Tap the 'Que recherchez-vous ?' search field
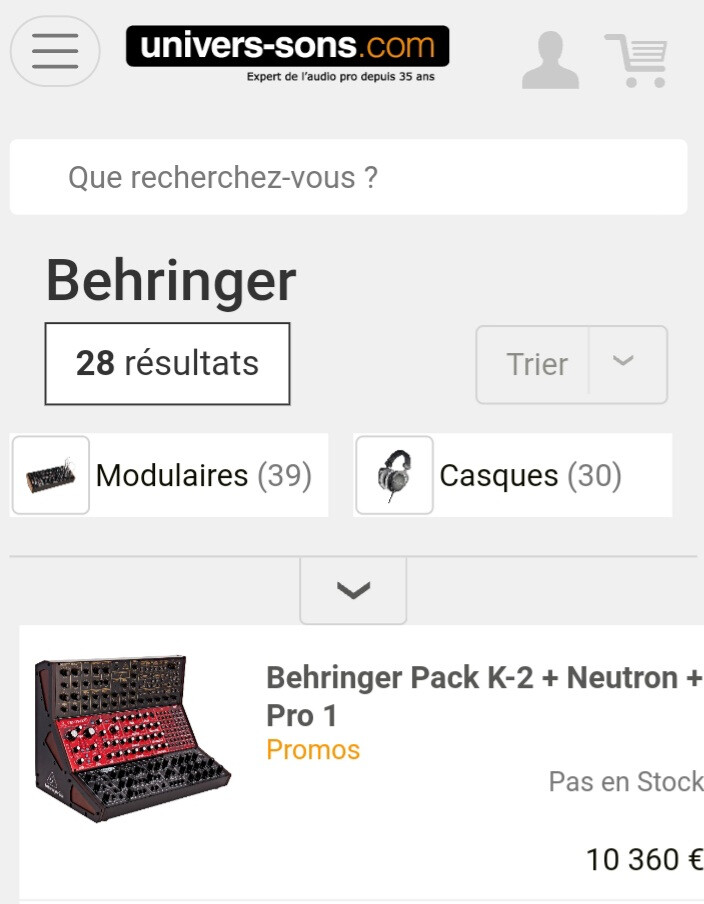The height and width of the screenshot is (904, 704). (348, 178)
